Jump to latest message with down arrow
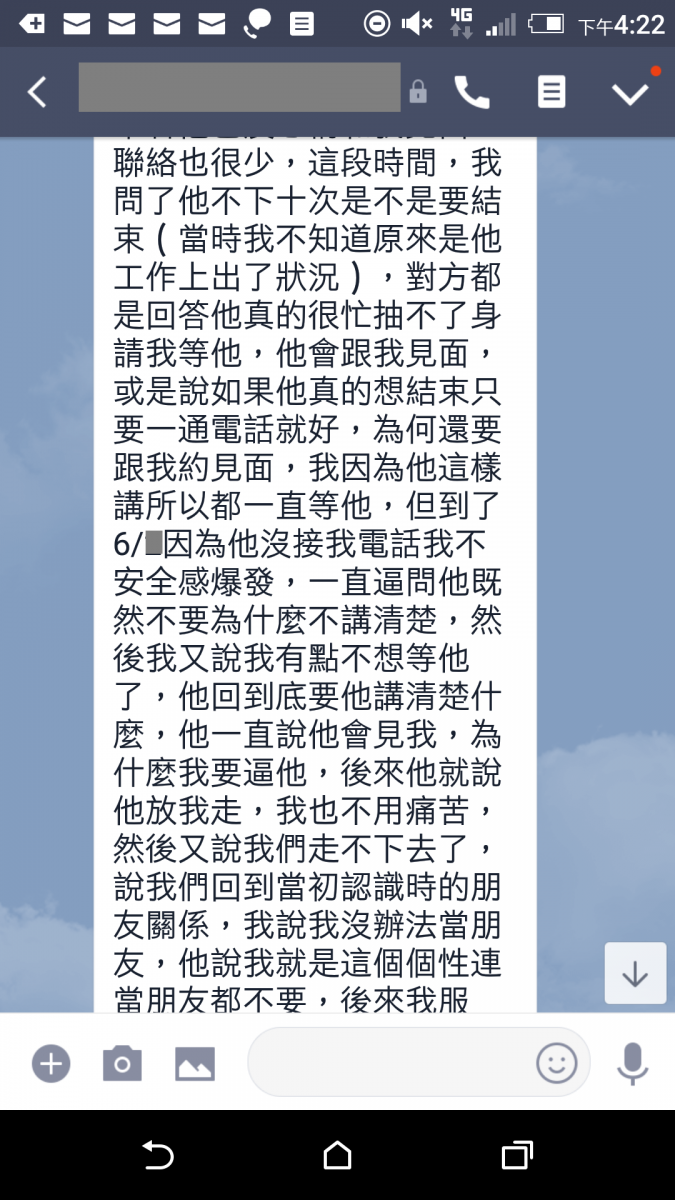The width and height of the screenshot is (675, 1200). click(635, 973)
